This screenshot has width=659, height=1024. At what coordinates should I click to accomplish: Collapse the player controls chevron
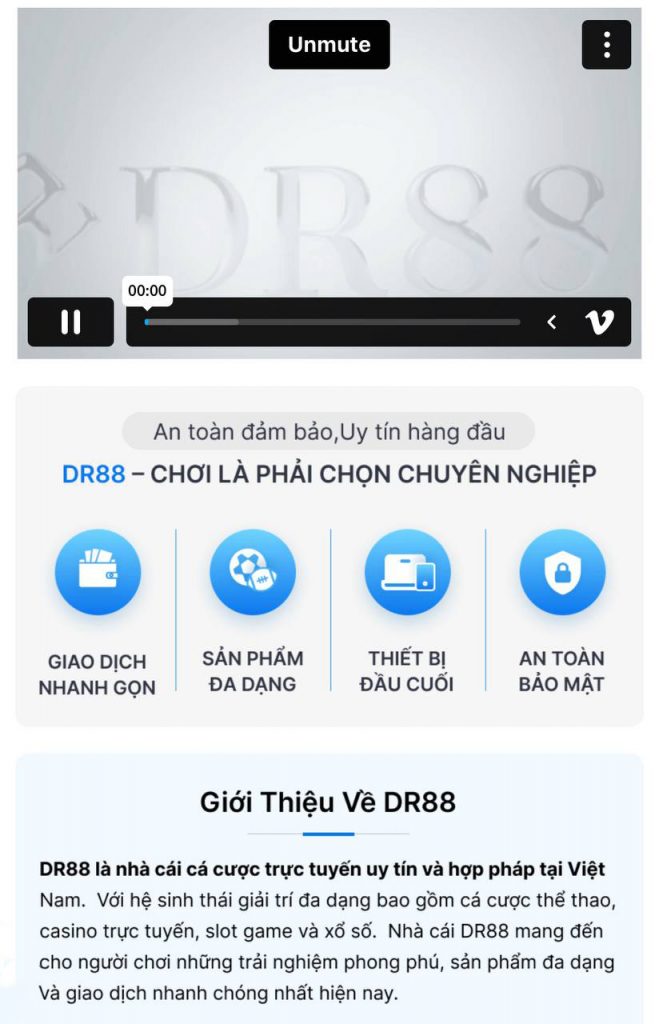coord(551,322)
